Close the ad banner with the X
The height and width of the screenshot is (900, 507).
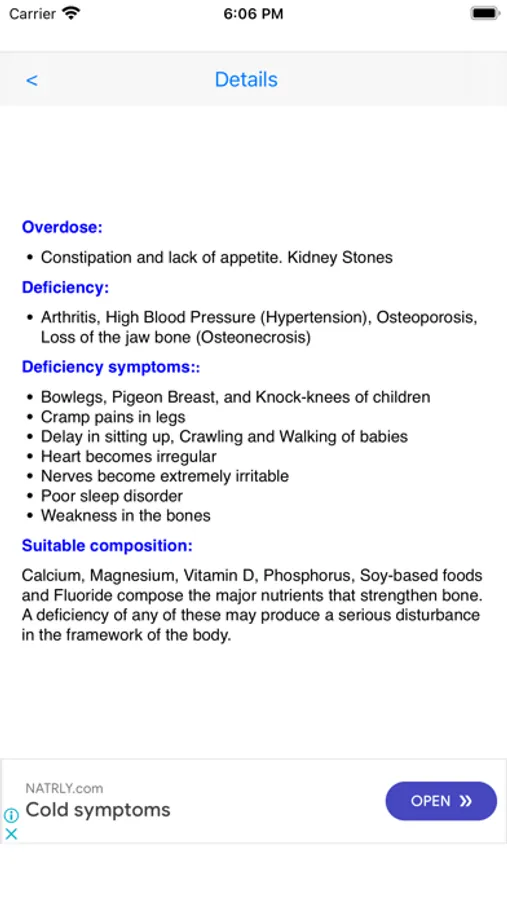click(x=11, y=833)
